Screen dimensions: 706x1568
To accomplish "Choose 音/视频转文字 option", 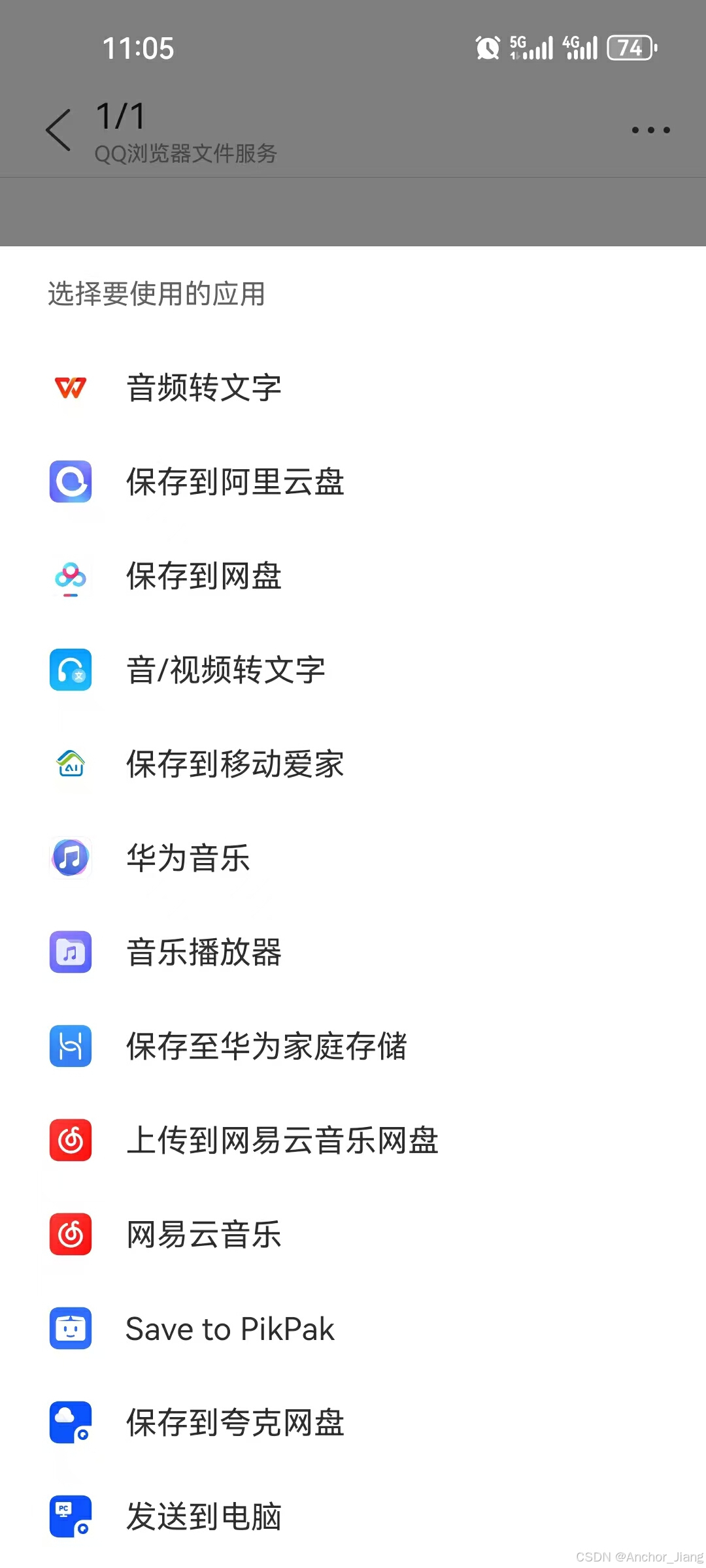I will pyautogui.click(x=226, y=670).
